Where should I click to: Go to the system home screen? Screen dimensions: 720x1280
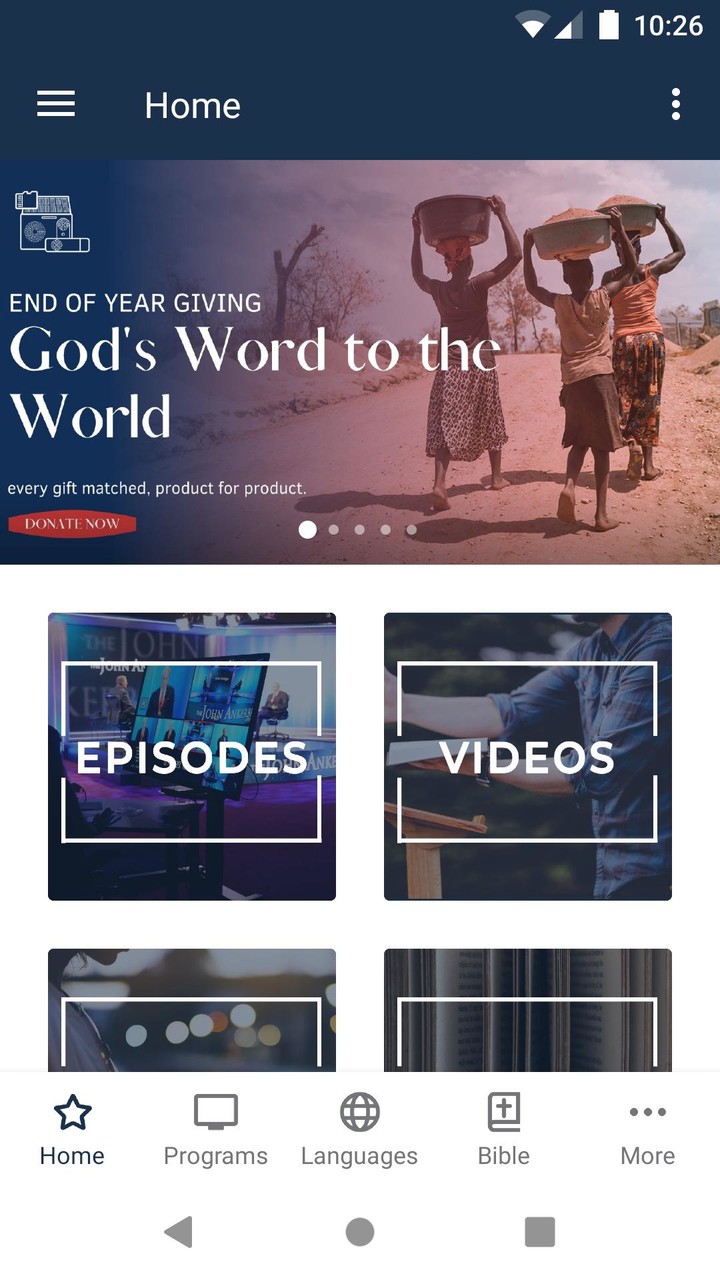pos(360,1232)
